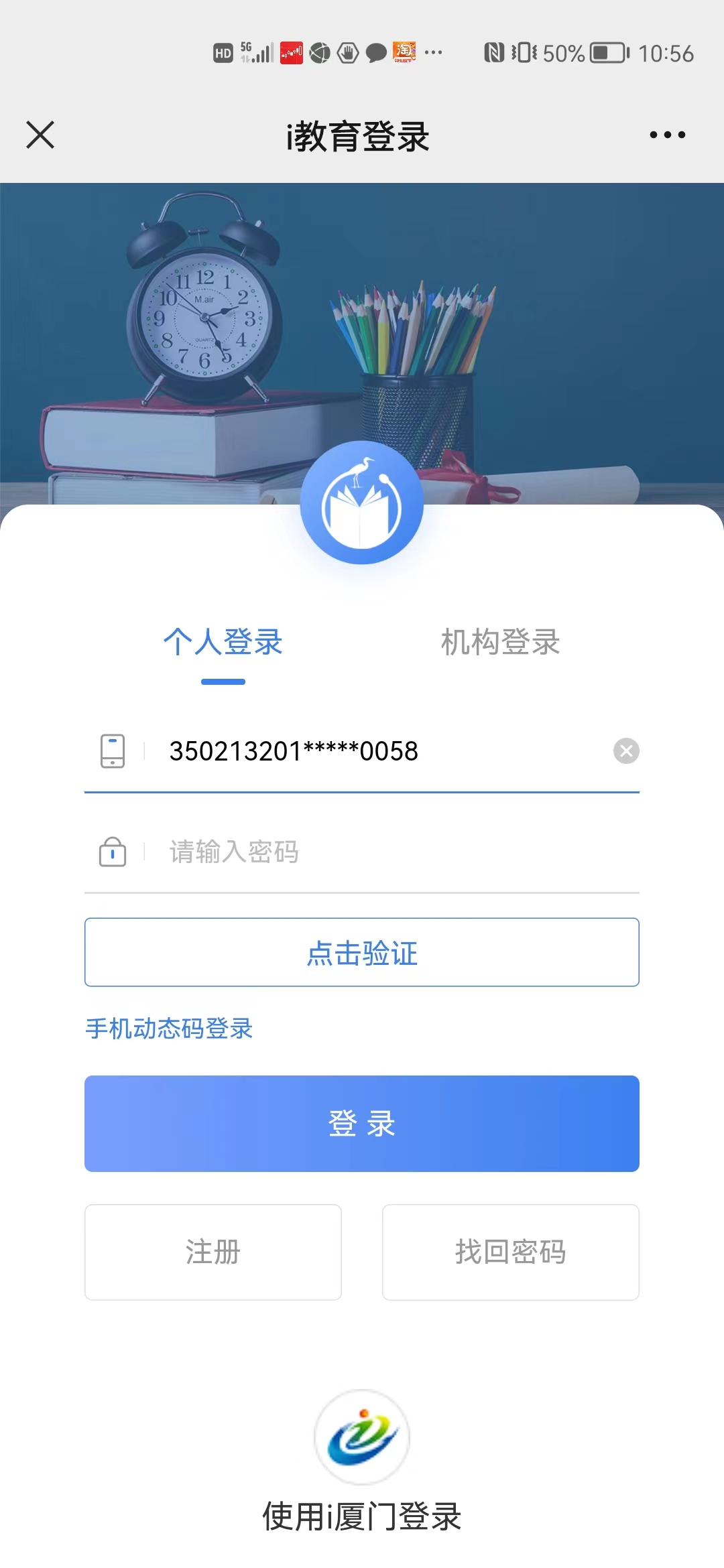Tap the blue 登录 button
Screen dimensions: 724x1568
(362, 1124)
